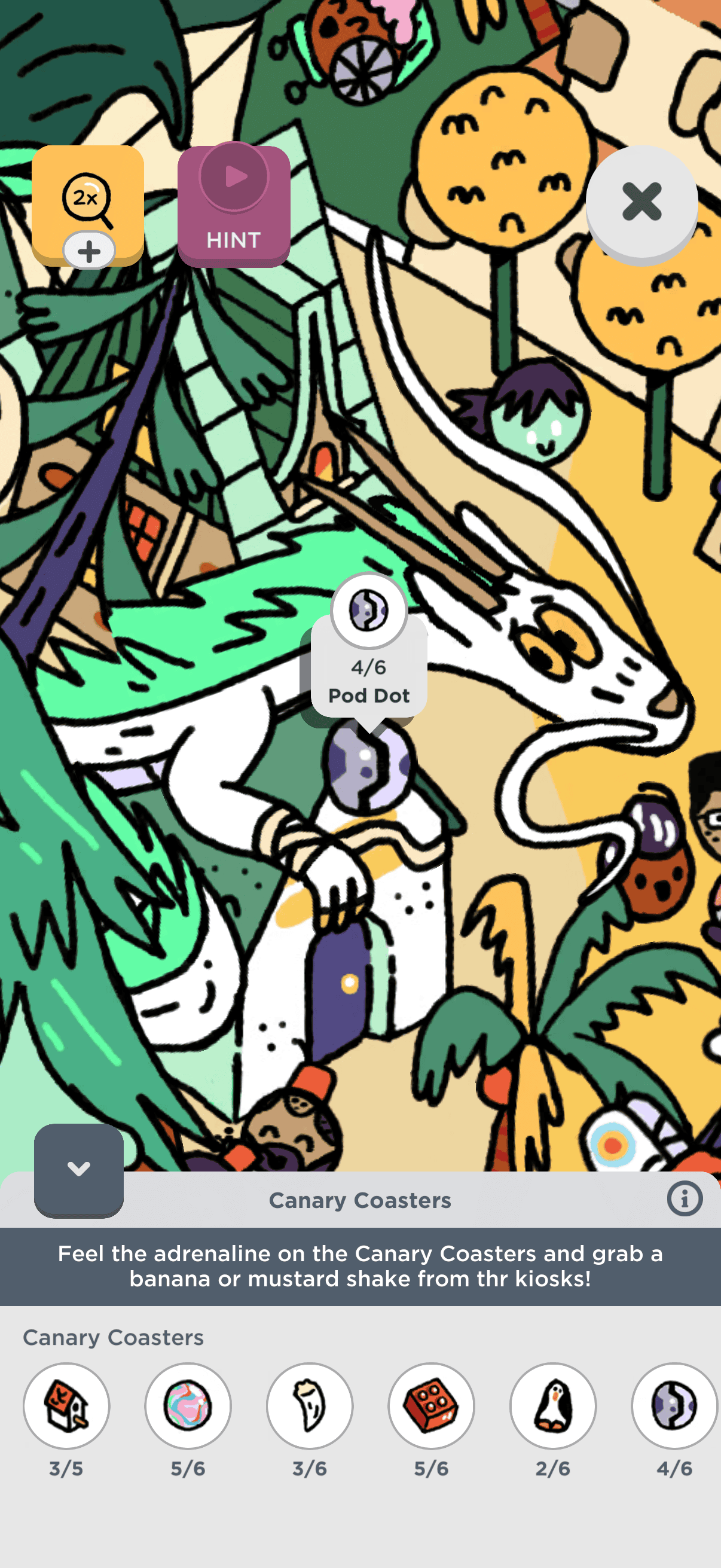Close the game scene
The width and height of the screenshot is (721, 1568).
(x=641, y=202)
